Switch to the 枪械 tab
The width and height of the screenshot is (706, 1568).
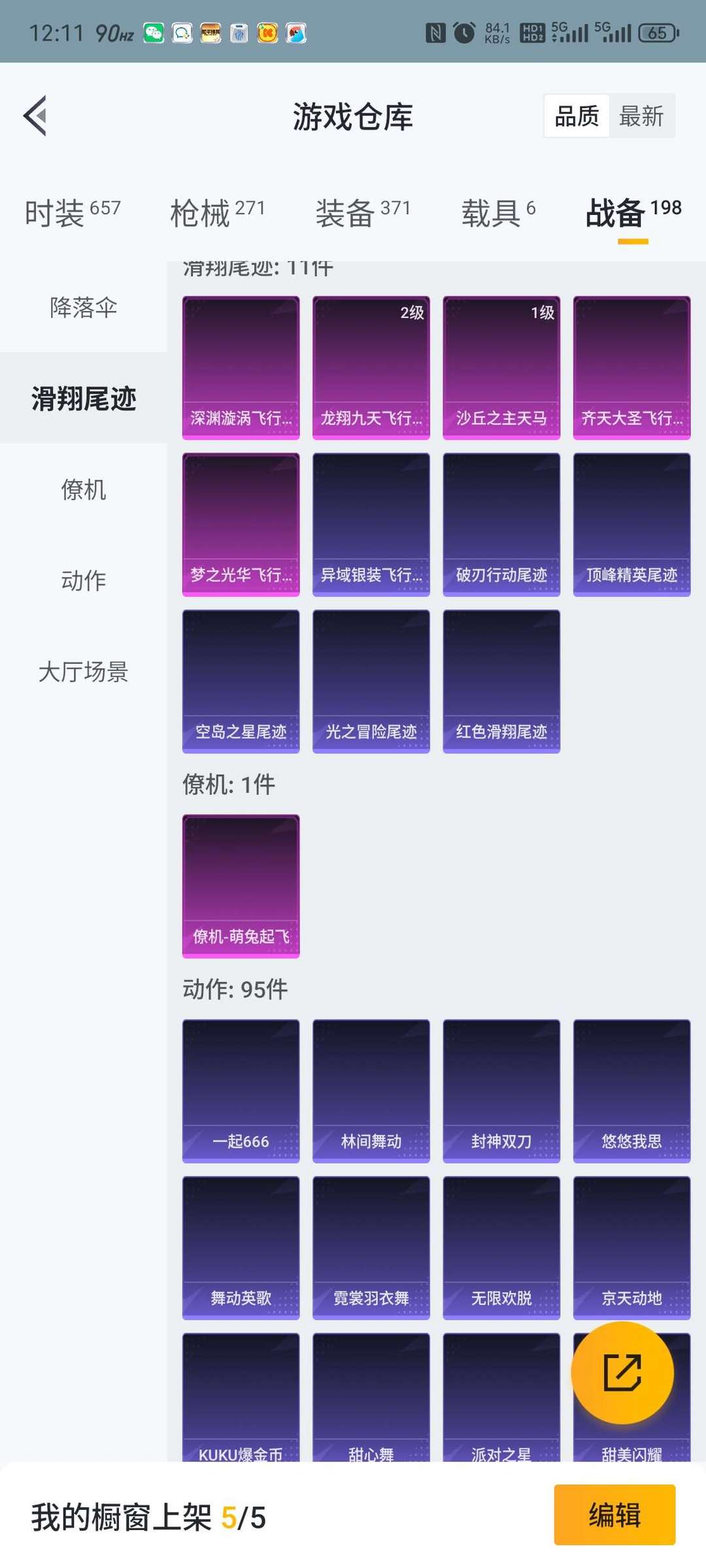coord(218,212)
